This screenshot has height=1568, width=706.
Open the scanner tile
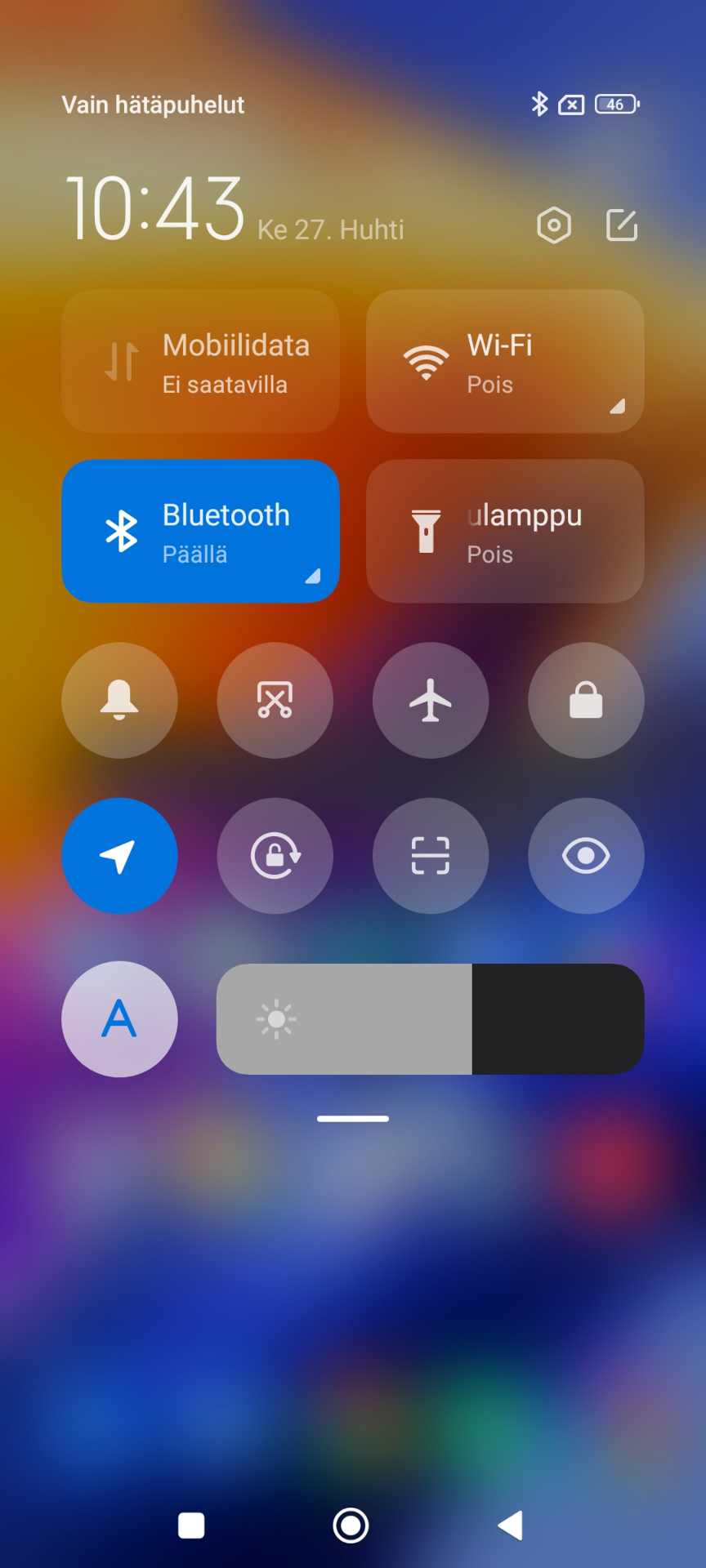click(x=431, y=855)
